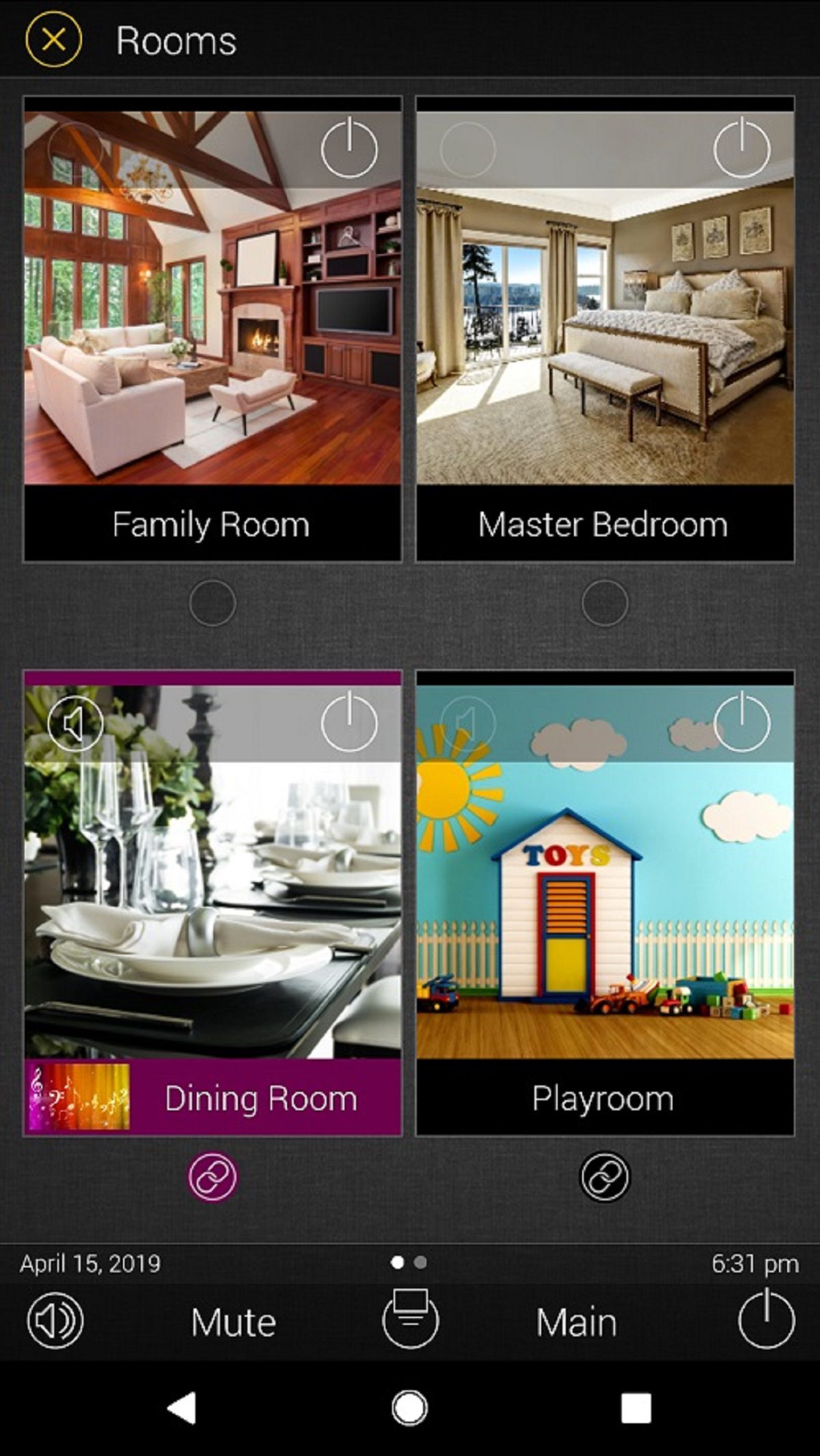820x1456 pixels.
Task: Toggle the link icon under Dining Room
Action: point(213,1177)
